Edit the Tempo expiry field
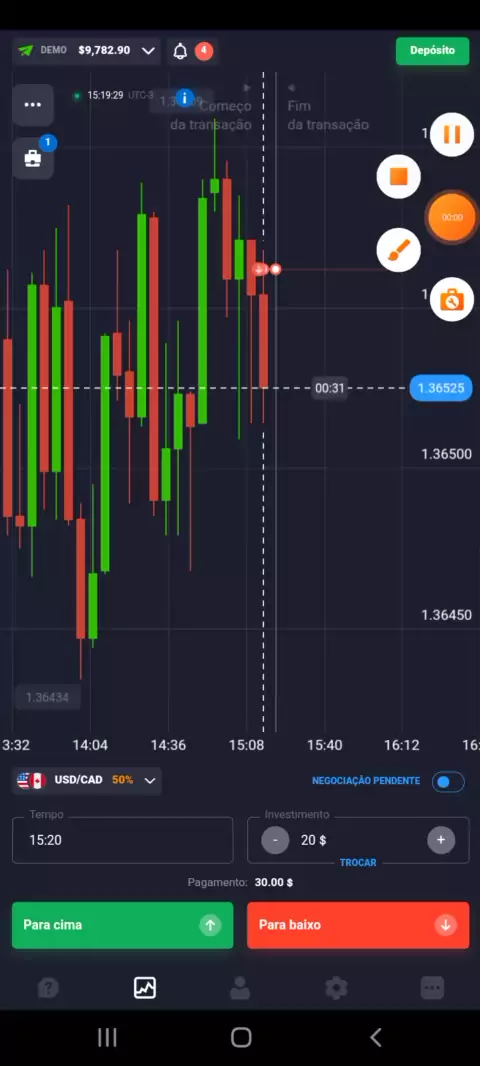Image resolution: width=480 pixels, height=1066 pixels. tap(122, 840)
